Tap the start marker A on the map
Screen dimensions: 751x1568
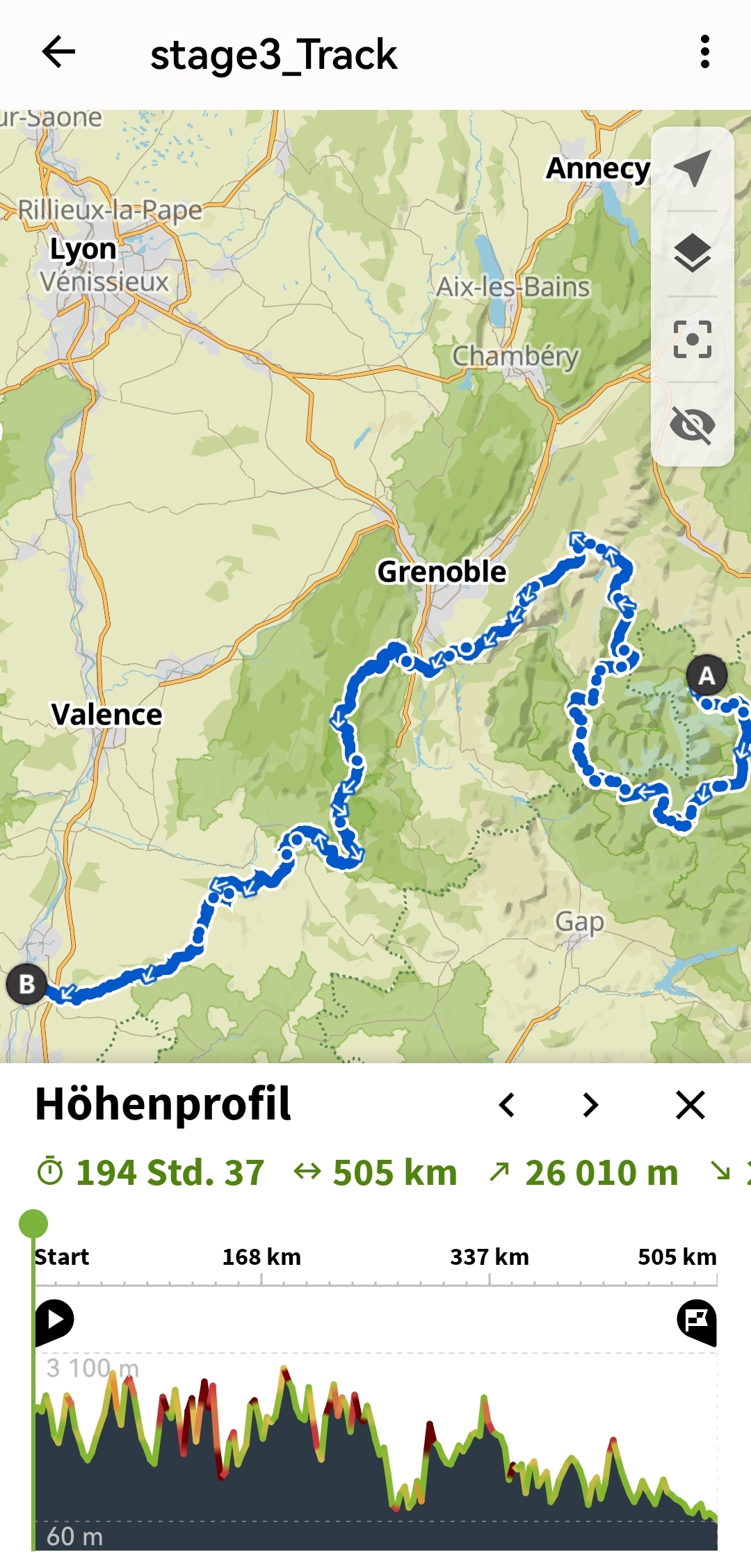point(706,675)
